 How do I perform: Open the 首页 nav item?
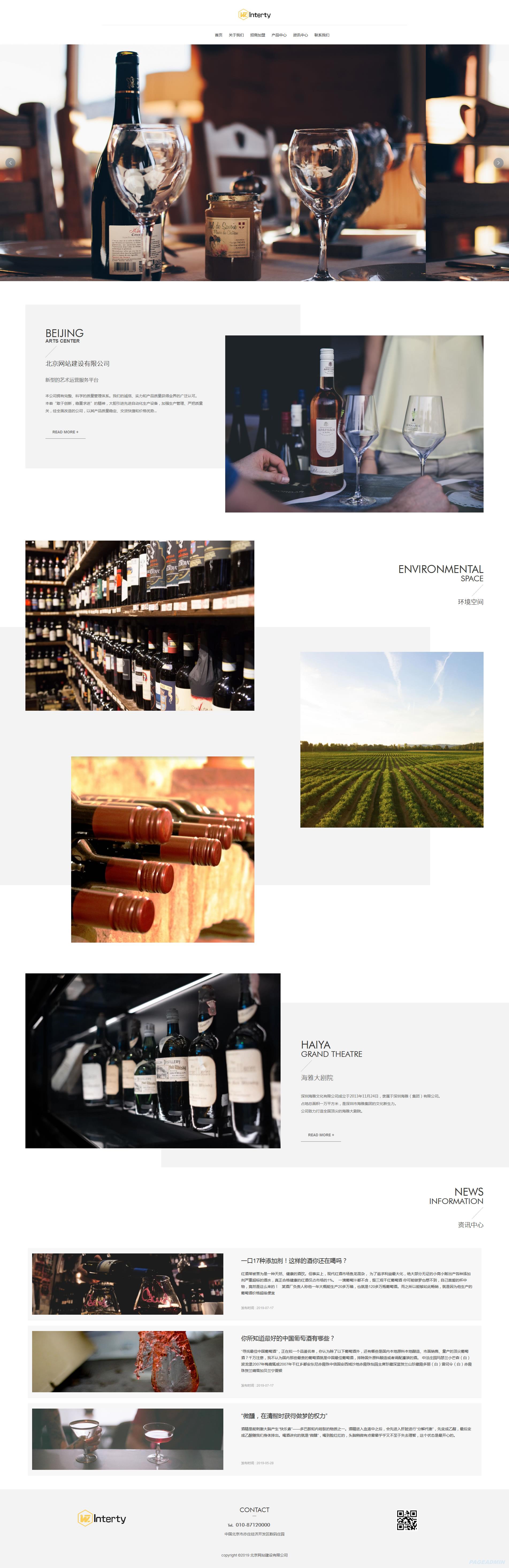[x=218, y=35]
